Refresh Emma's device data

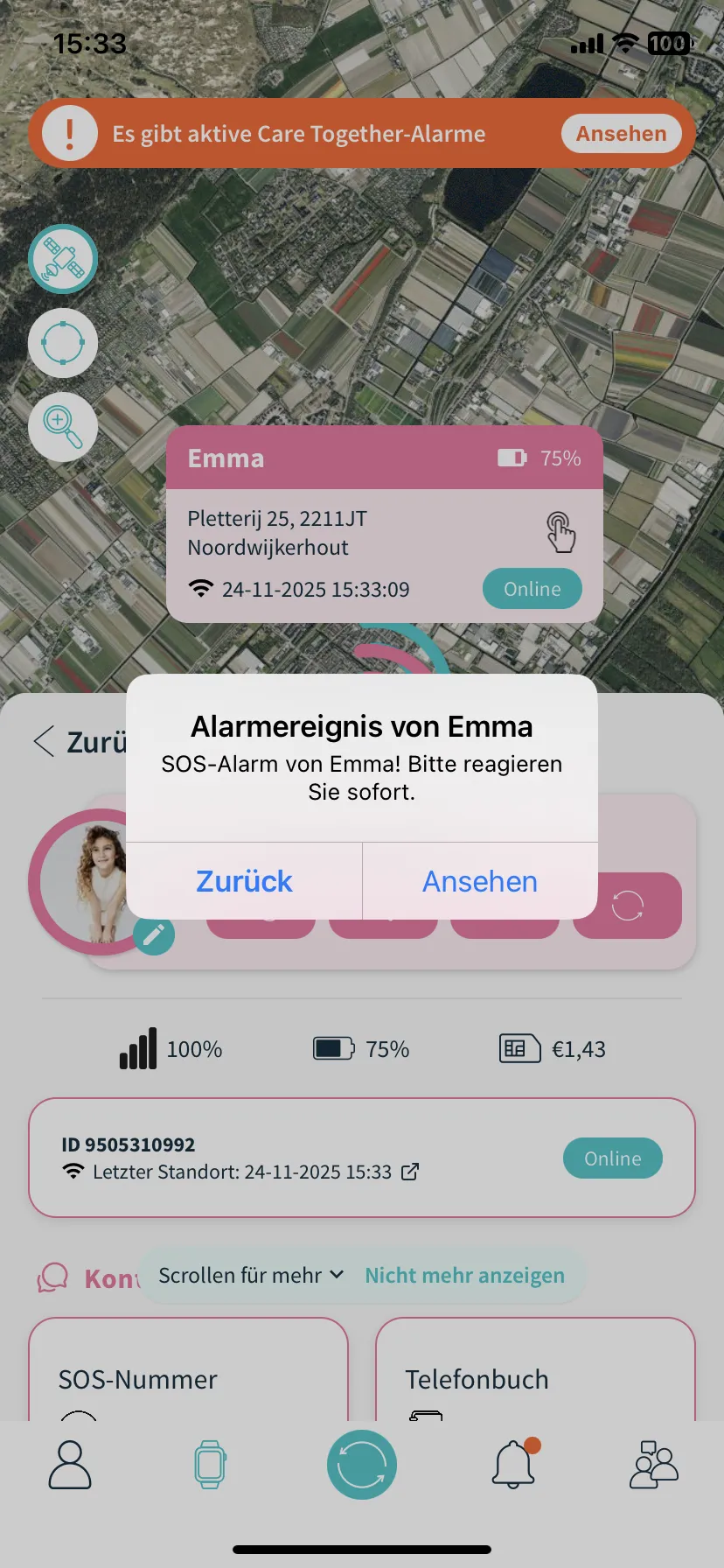(x=627, y=906)
